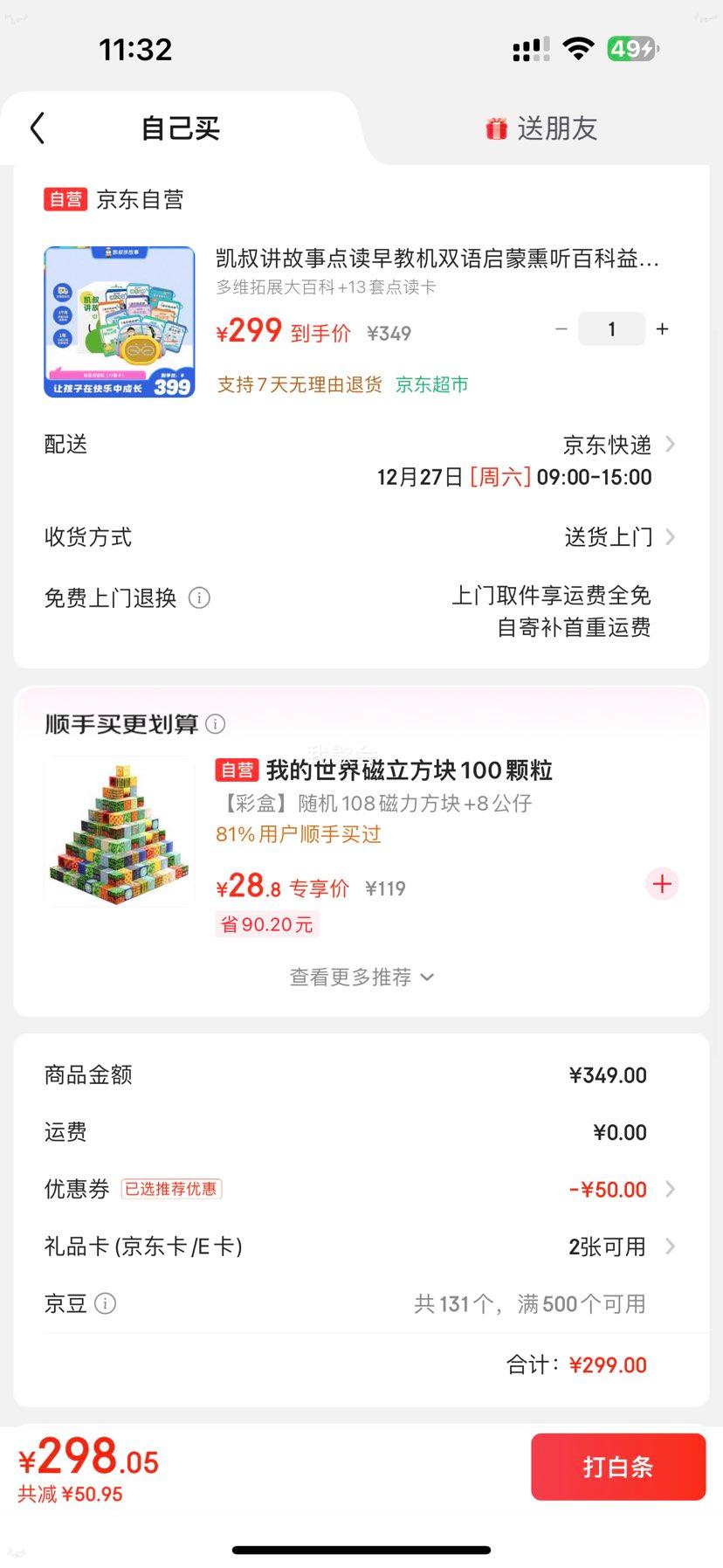This screenshot has width=723, height=1568.
Task: Click the pink plus icon to add magnetic cubes
Action: click(662, 884)
